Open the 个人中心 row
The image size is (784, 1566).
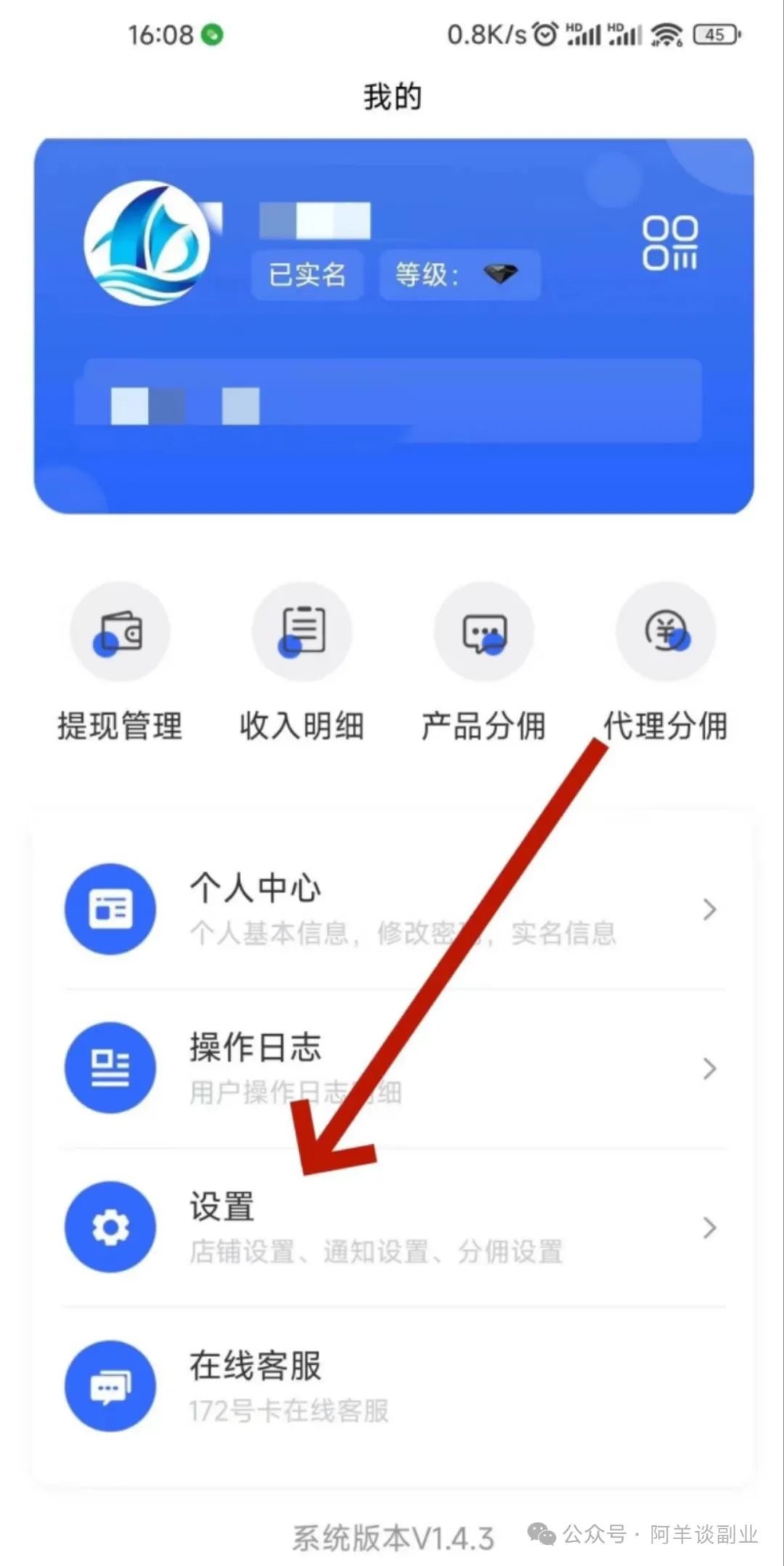pyautogui.click(x=392, y=908)
